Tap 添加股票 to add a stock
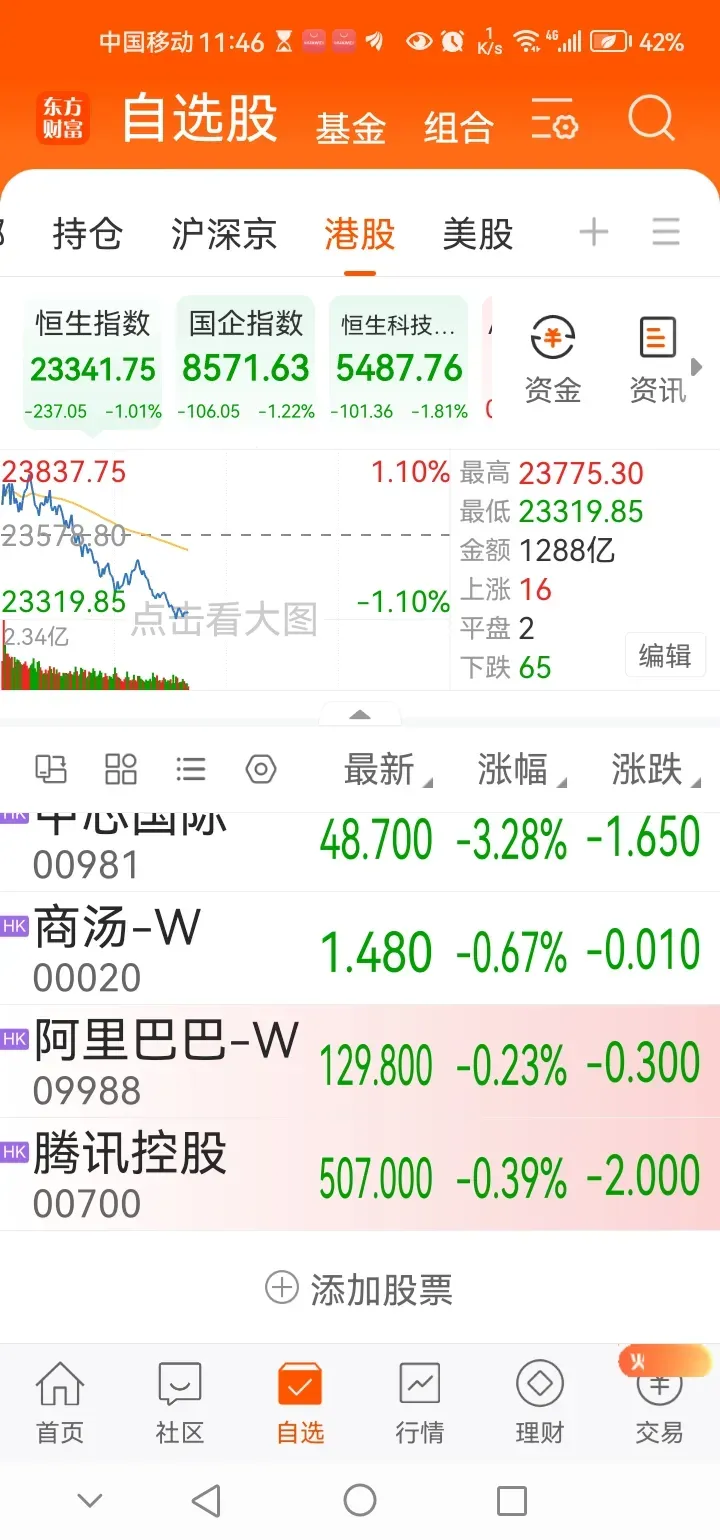The width and height of the screenshot is (720, 1540). click(x=360, y=1290)
